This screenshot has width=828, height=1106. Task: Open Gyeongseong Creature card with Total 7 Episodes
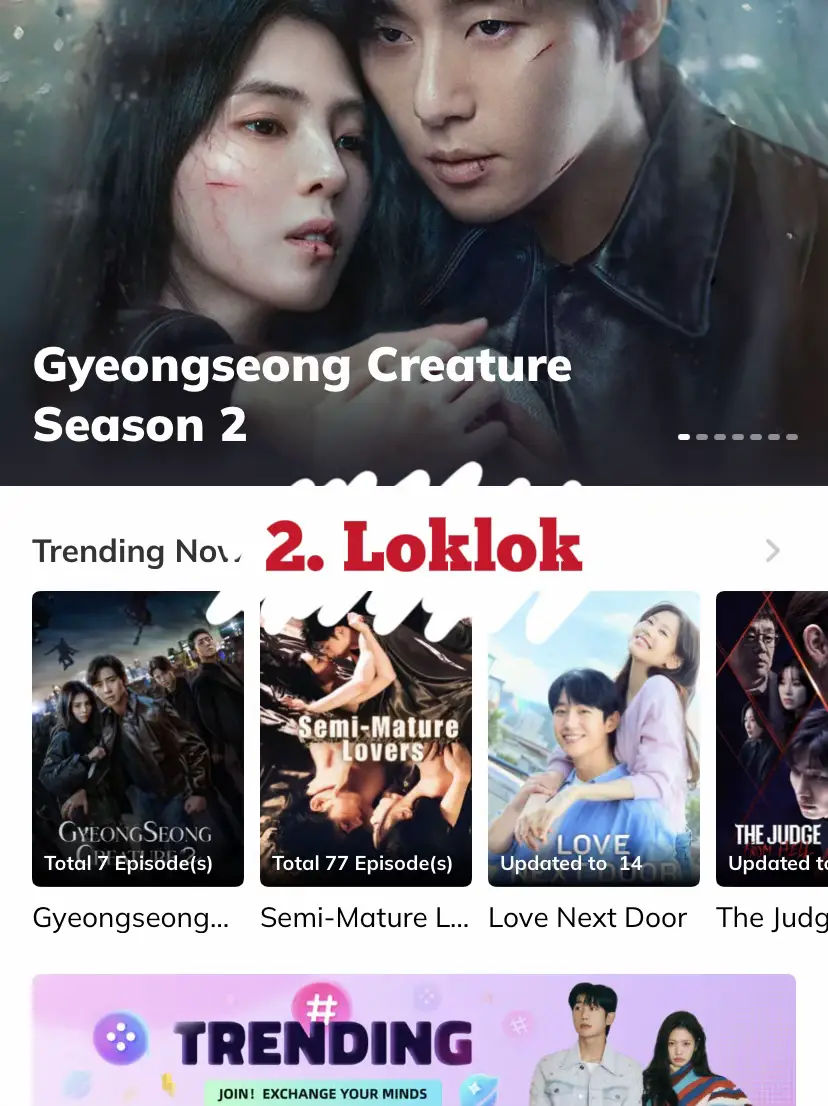138,738
